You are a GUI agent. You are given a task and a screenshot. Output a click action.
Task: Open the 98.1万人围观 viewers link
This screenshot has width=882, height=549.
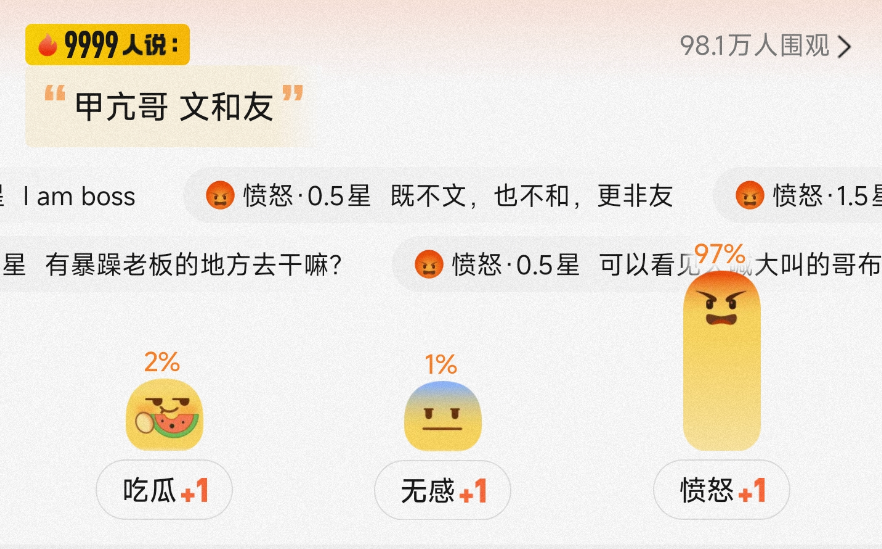pos(765,46)
